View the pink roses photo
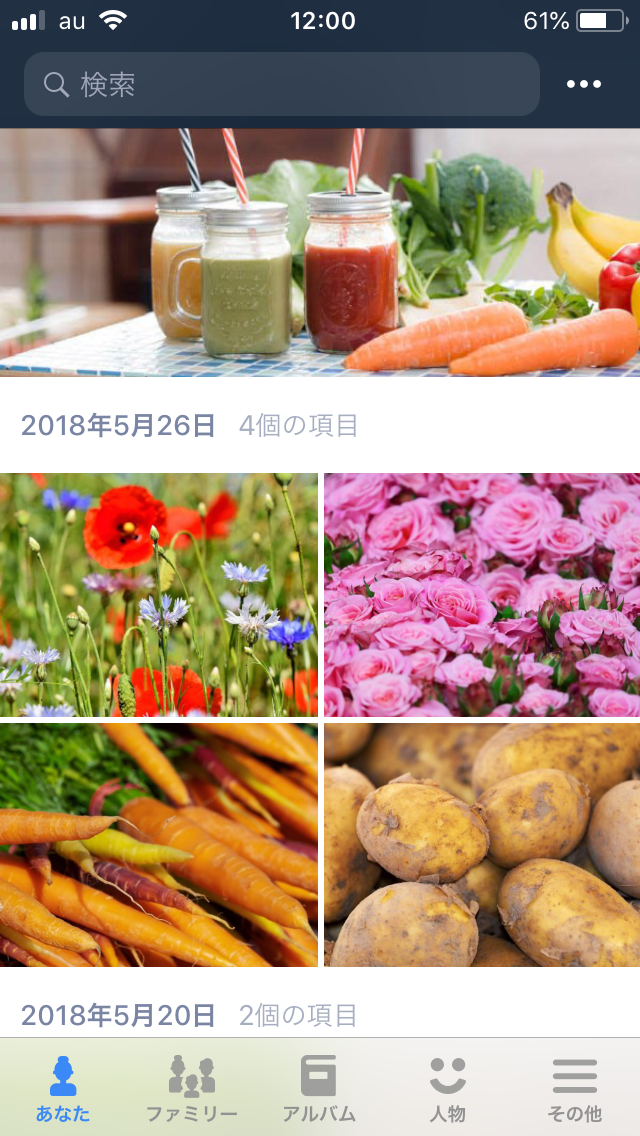Screen dimensions: 640x1136 pyautogui.click(x=482, y=594)
